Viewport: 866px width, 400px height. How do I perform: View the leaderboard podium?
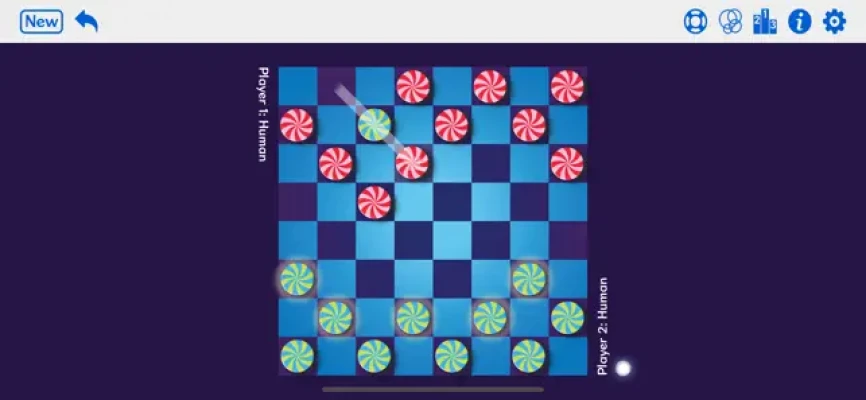765,21
